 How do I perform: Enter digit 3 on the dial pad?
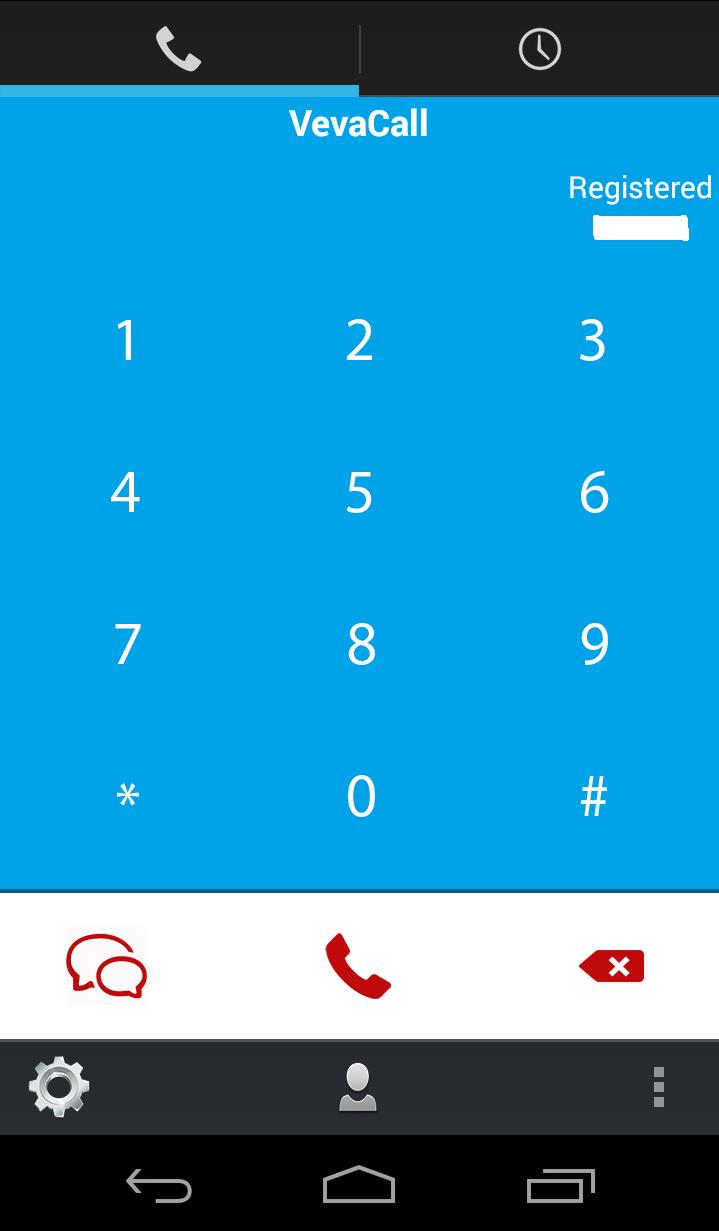pyautogui.click(x=593, y=341)
